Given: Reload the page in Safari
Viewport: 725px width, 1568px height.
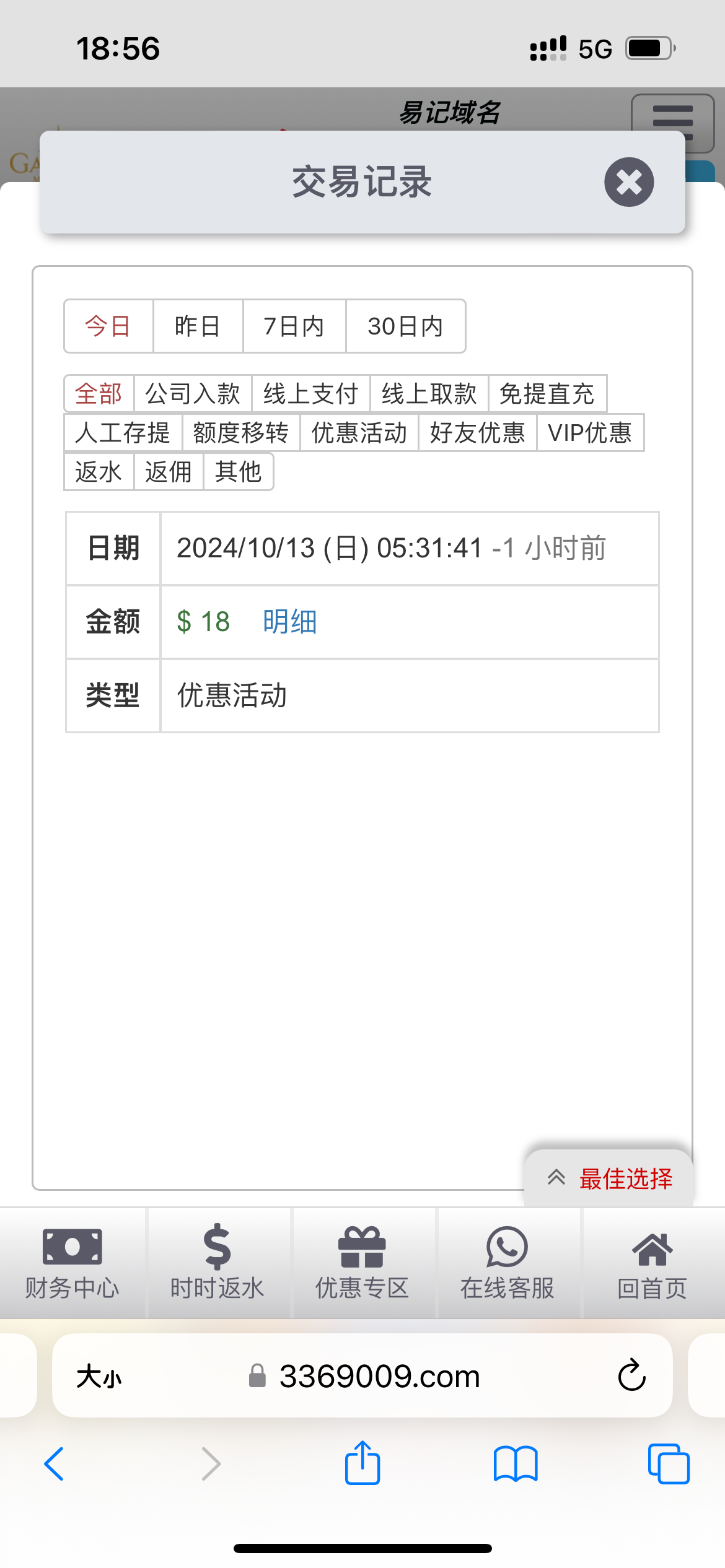Looking at the screenshot, I should (631, 1376).
